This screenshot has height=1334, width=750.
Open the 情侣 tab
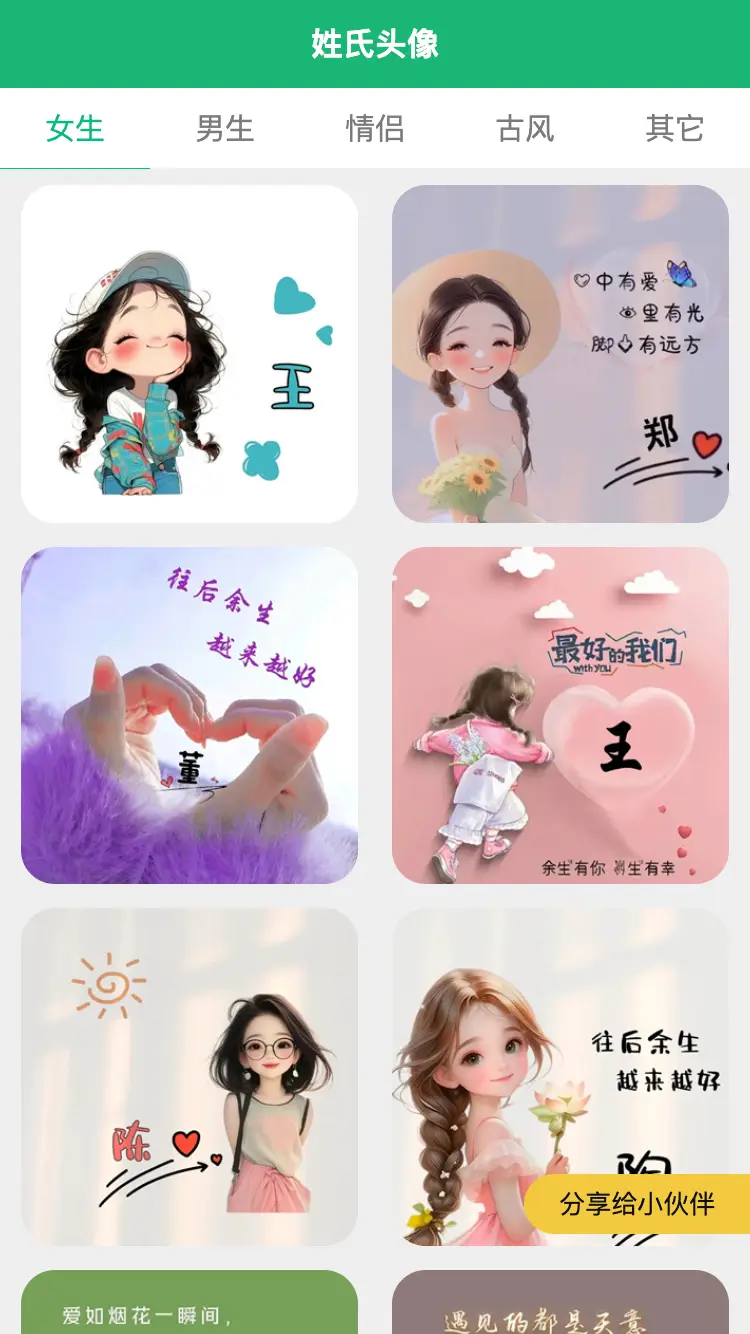tap(375, 129)
